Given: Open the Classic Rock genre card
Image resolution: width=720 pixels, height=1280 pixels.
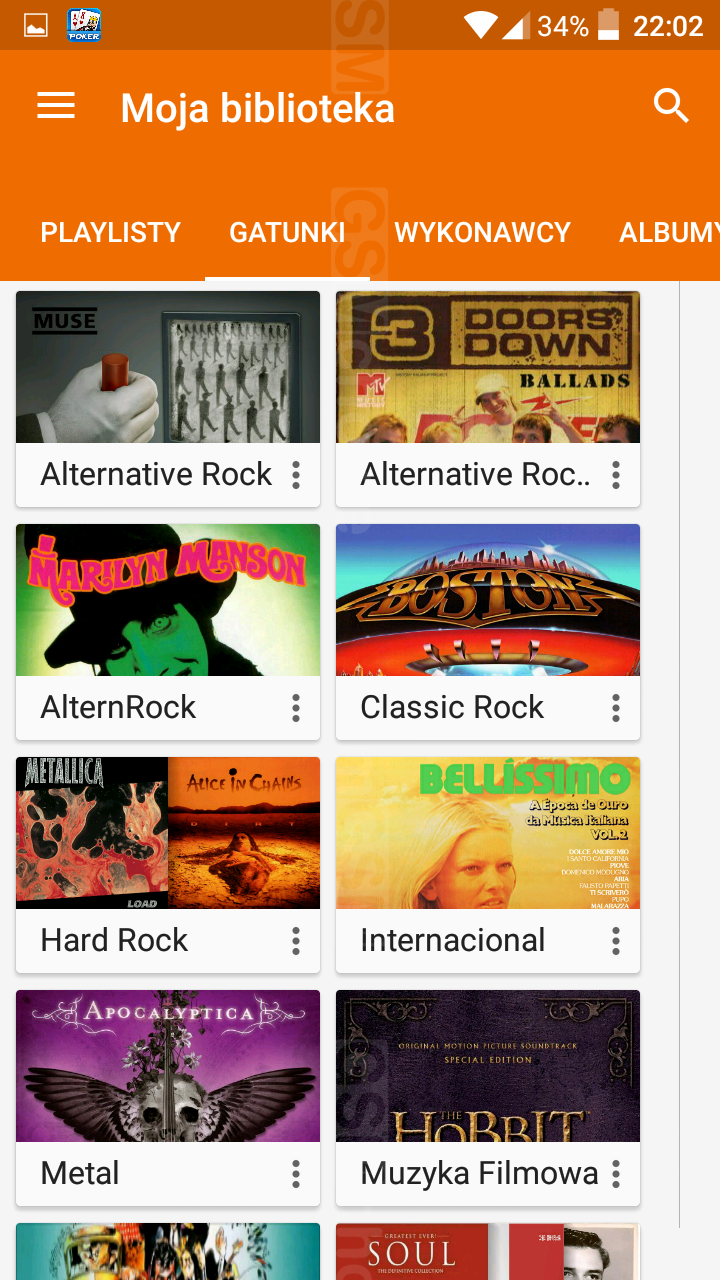Looking at the screenshot, I should 488,632.
